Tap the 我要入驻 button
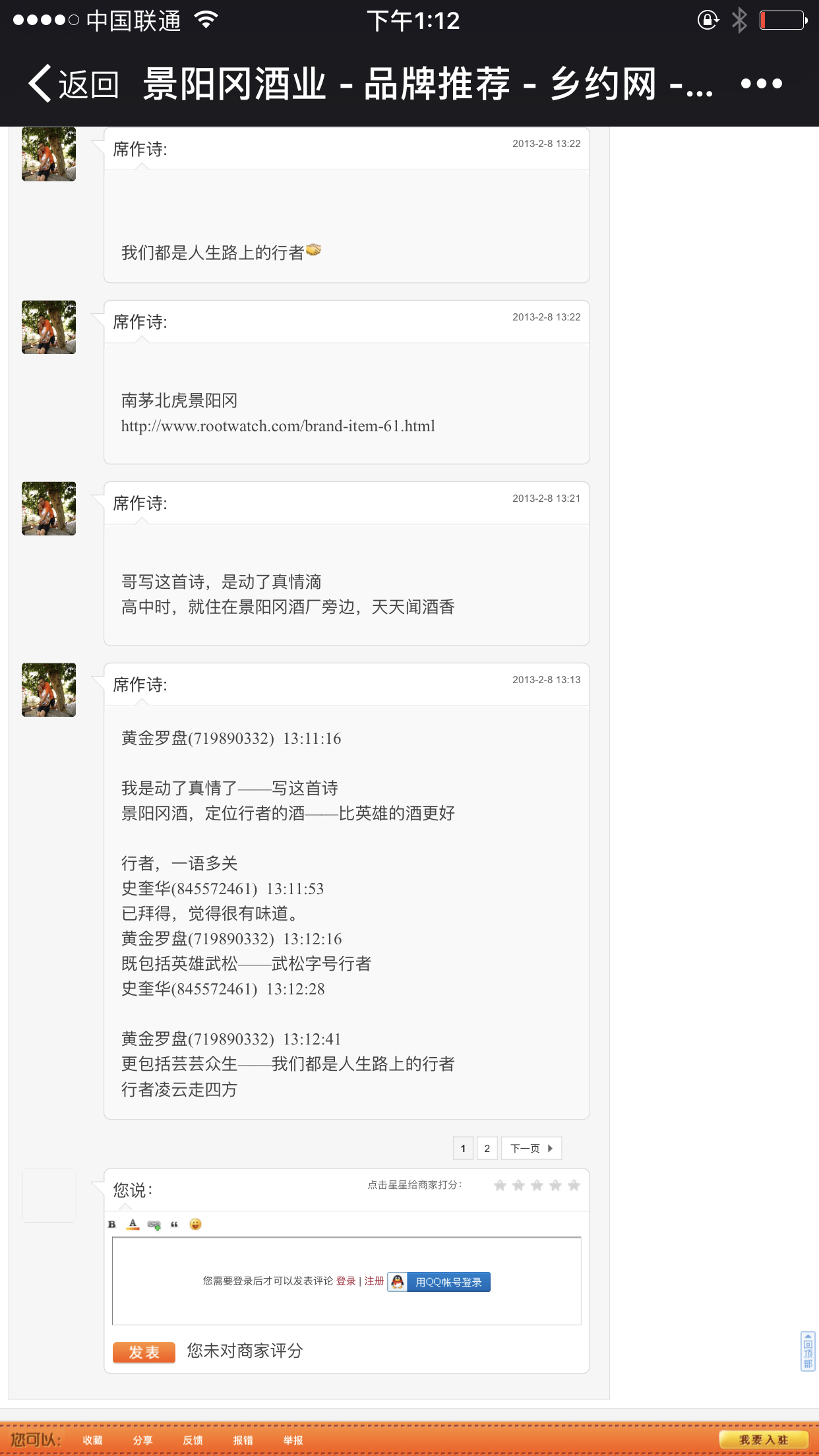Image resolution: width=819 pixels, height=1456 pixels. pyautogui.click(x=764, y=1440)
